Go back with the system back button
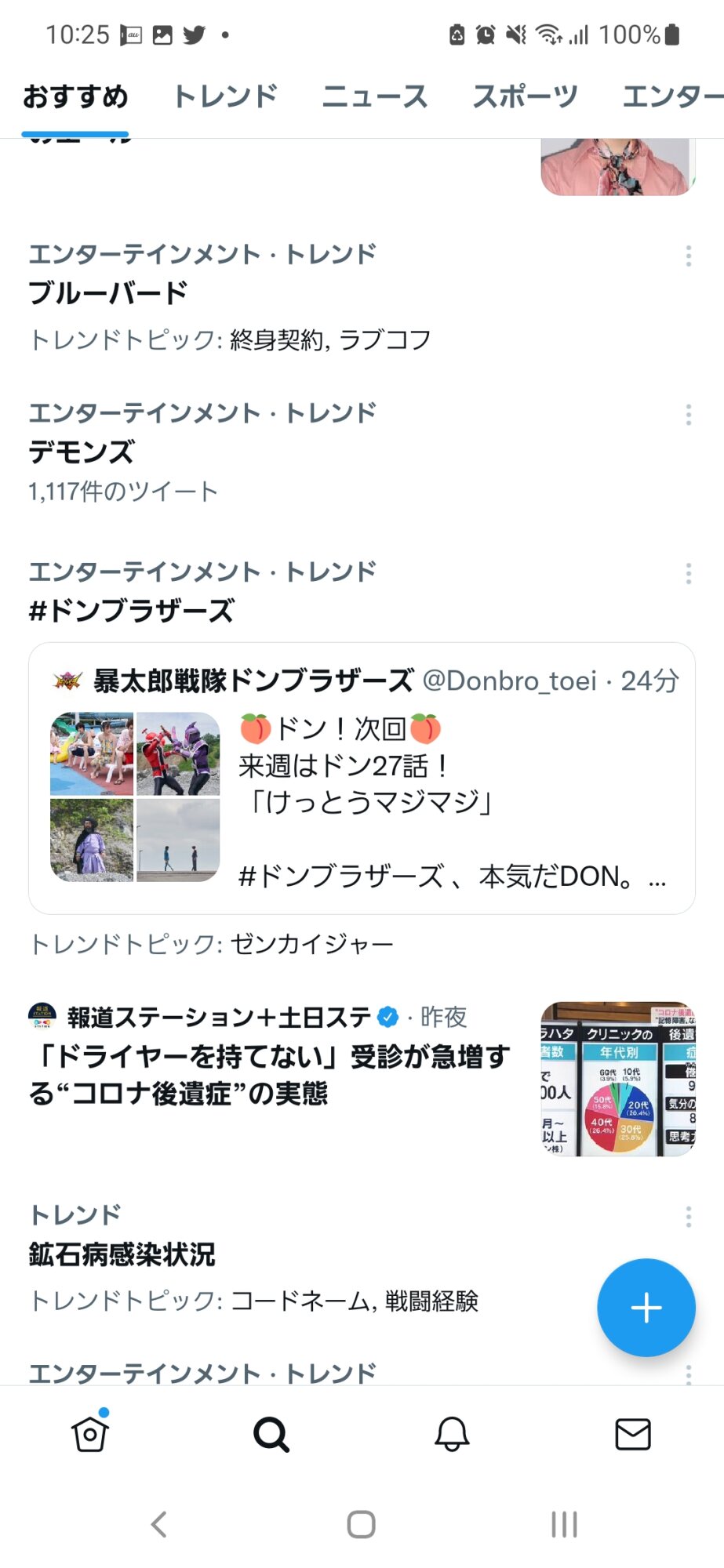724x1568 pixels. (158, 1525)
